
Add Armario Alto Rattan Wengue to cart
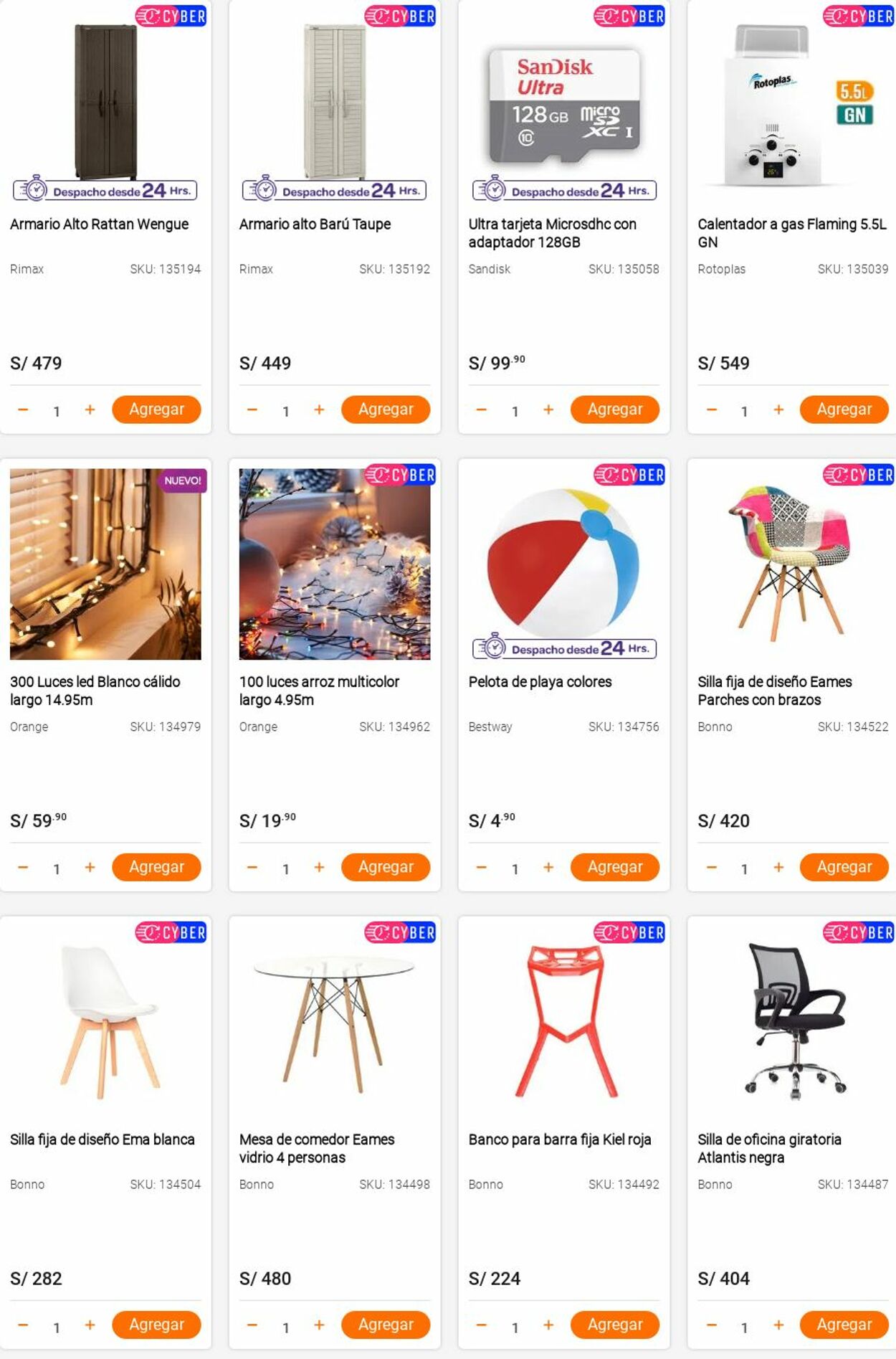coord(156,409)
